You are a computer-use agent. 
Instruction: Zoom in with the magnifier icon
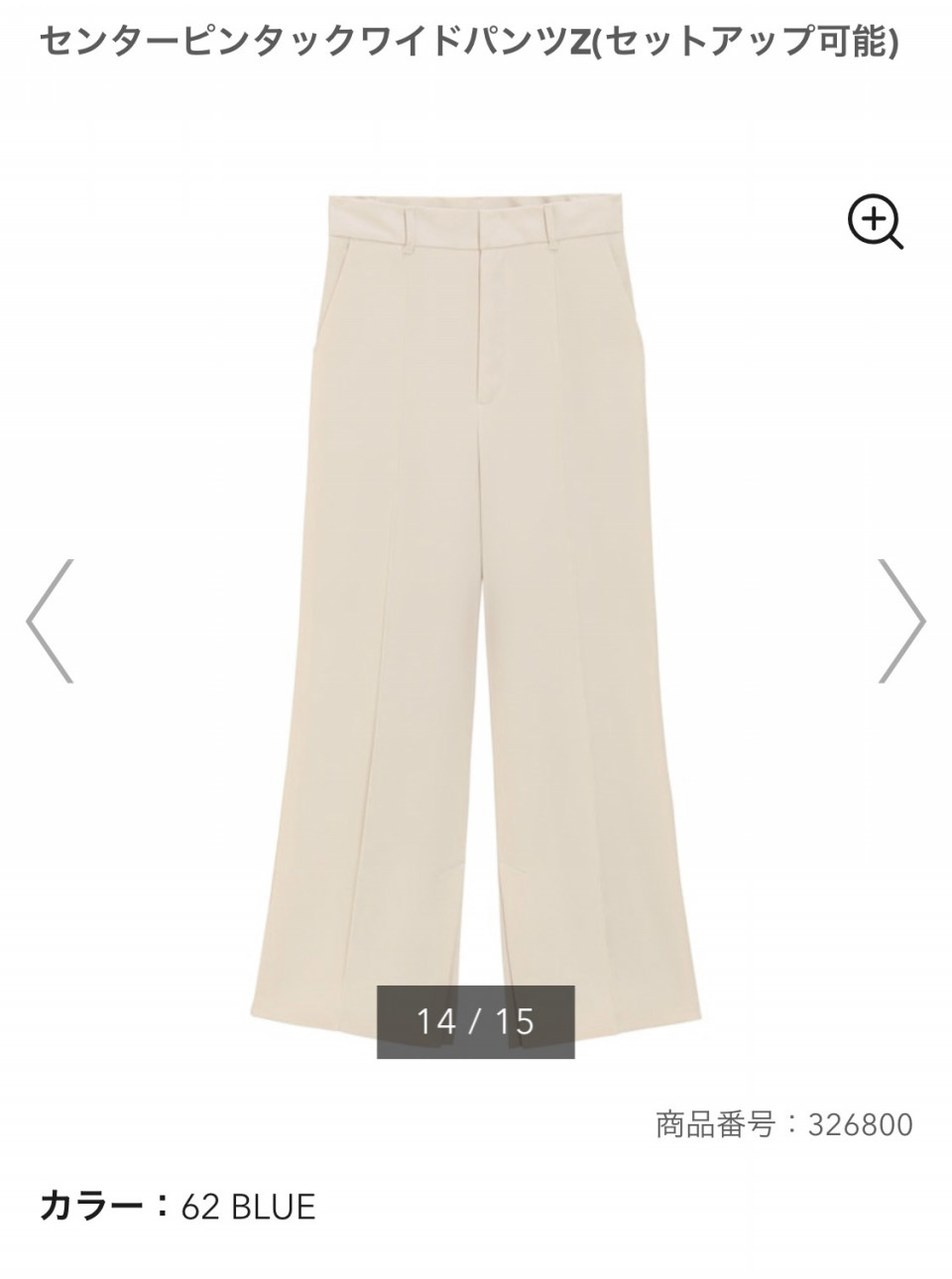coord(875,222)
